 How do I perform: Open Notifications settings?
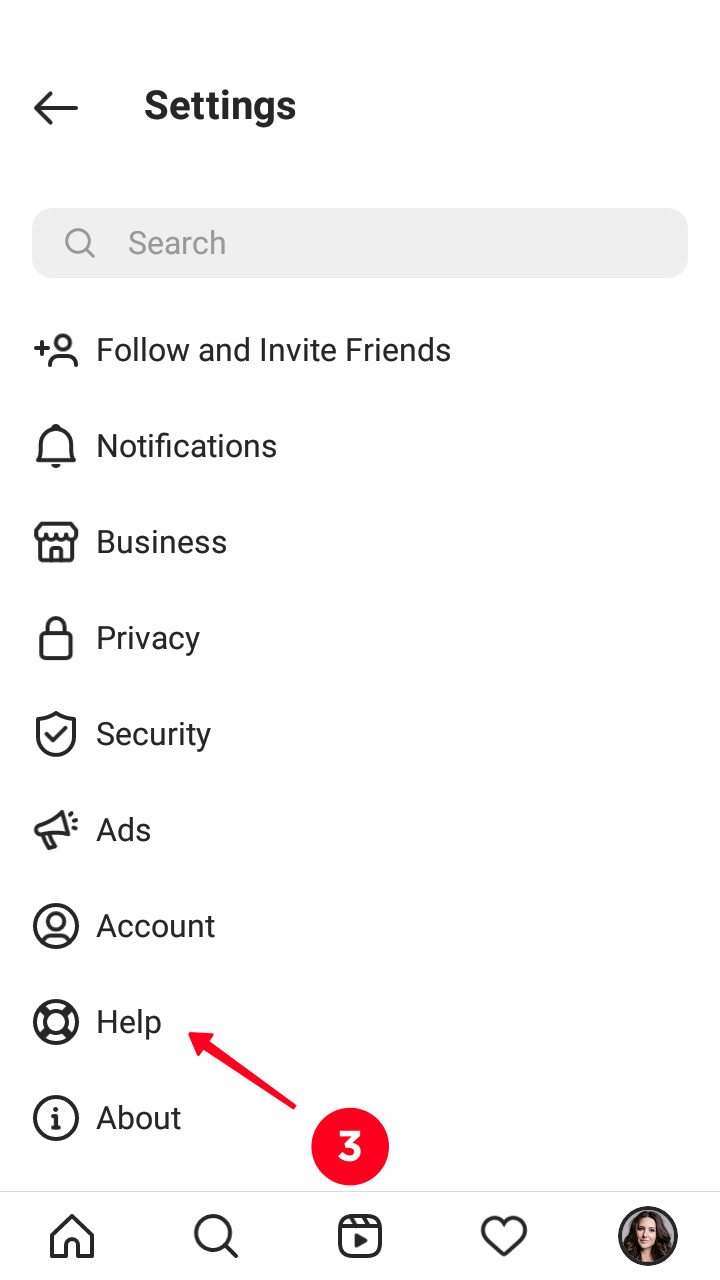click(186, 446)
